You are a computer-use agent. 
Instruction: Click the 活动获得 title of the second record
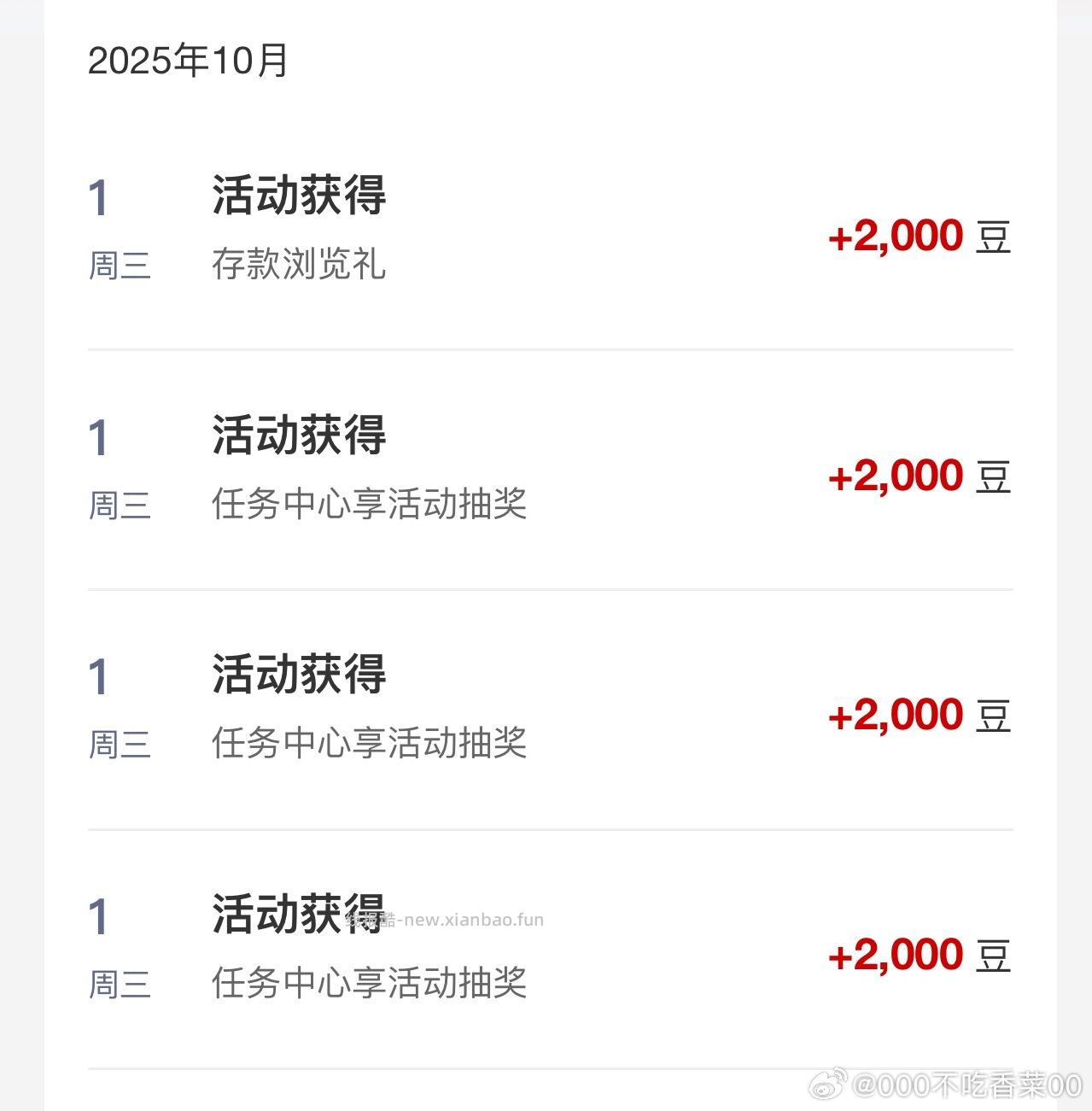tap(299, 436)
